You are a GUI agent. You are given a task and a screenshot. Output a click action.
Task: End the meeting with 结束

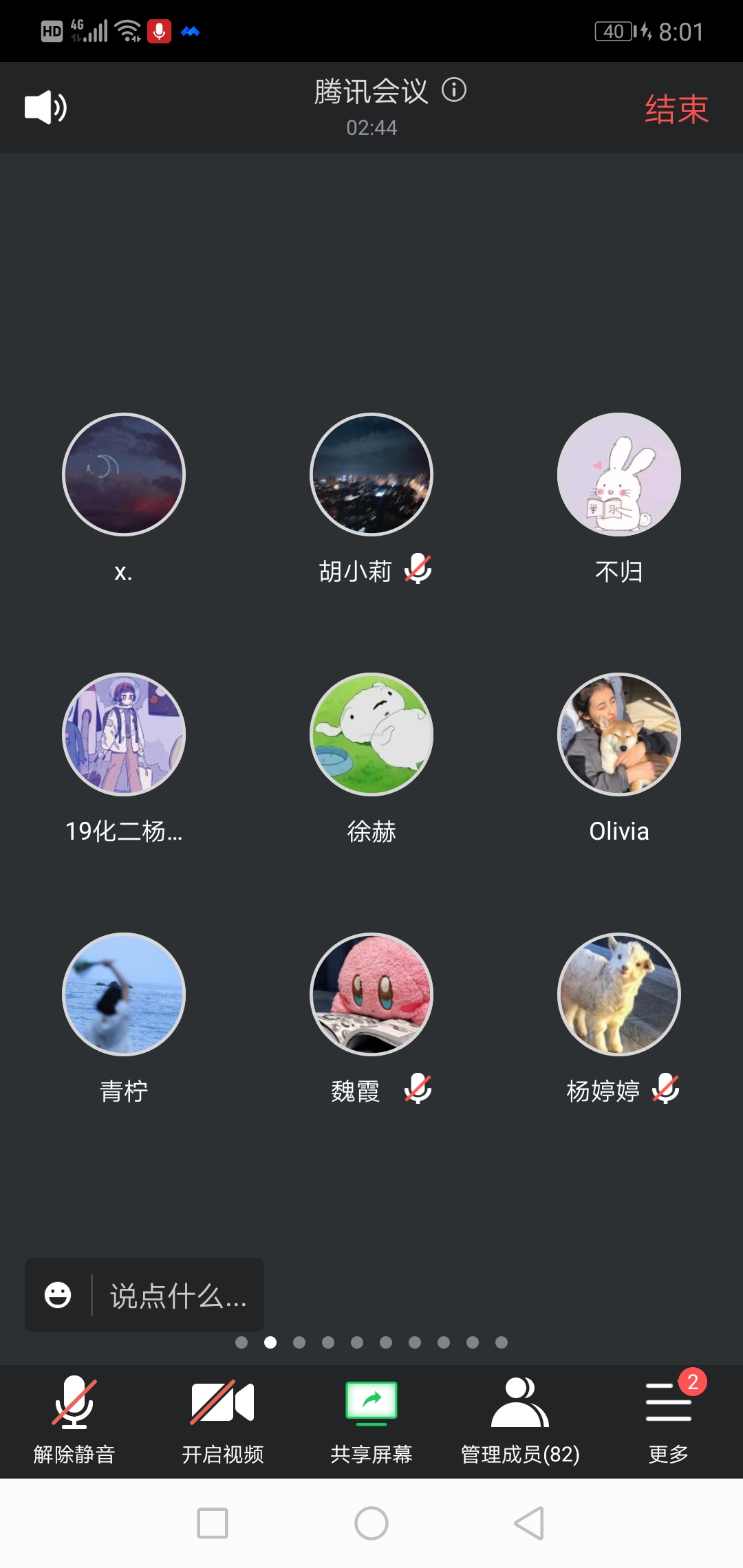(676, 109)
